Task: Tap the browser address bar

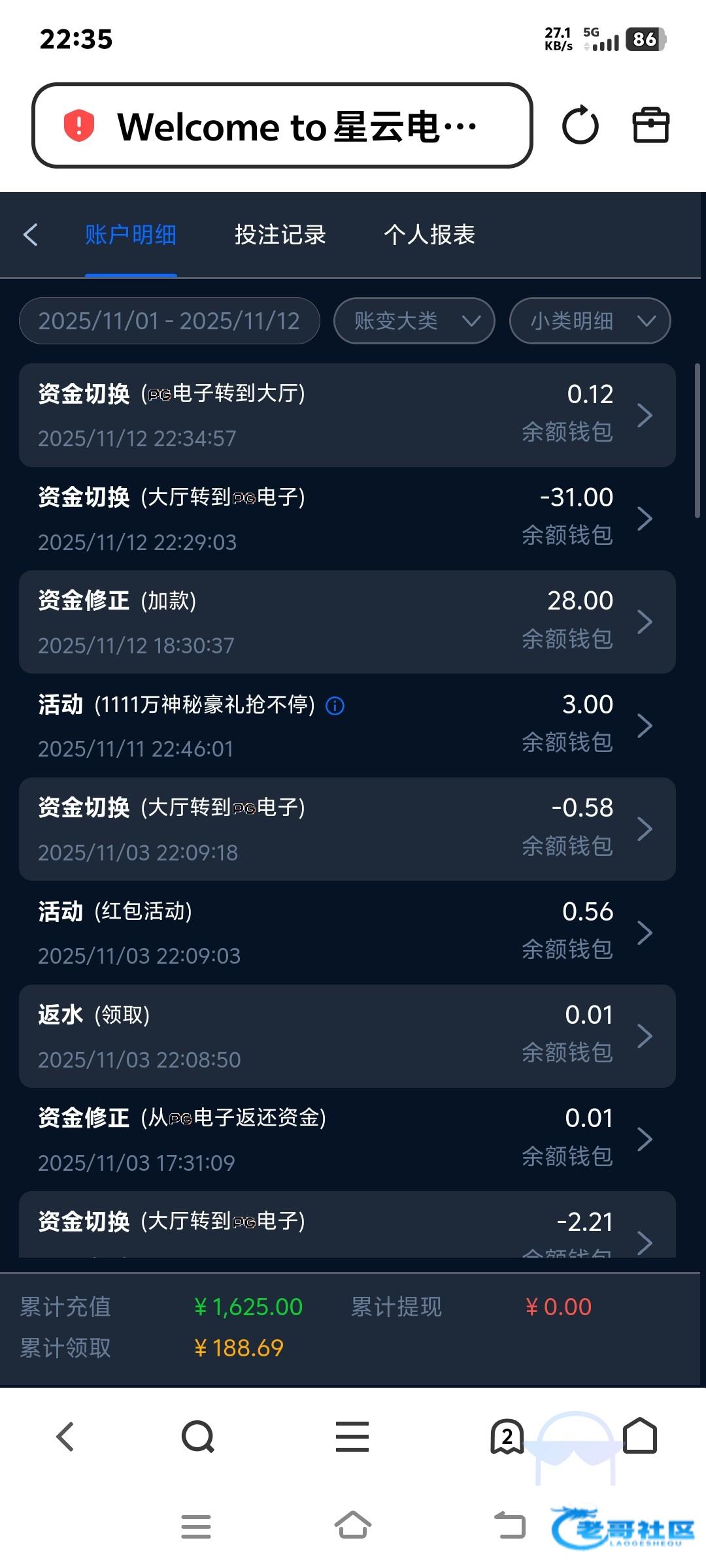Action: (282, 125)
